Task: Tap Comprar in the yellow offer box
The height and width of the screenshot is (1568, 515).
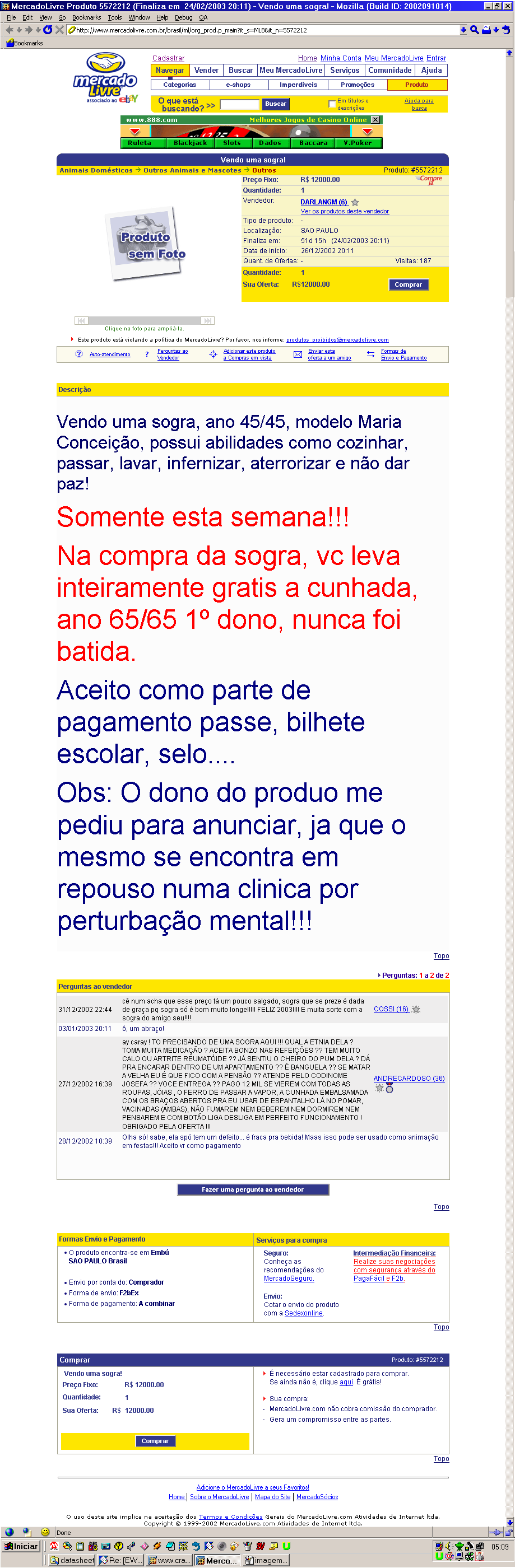Action: 408,285
